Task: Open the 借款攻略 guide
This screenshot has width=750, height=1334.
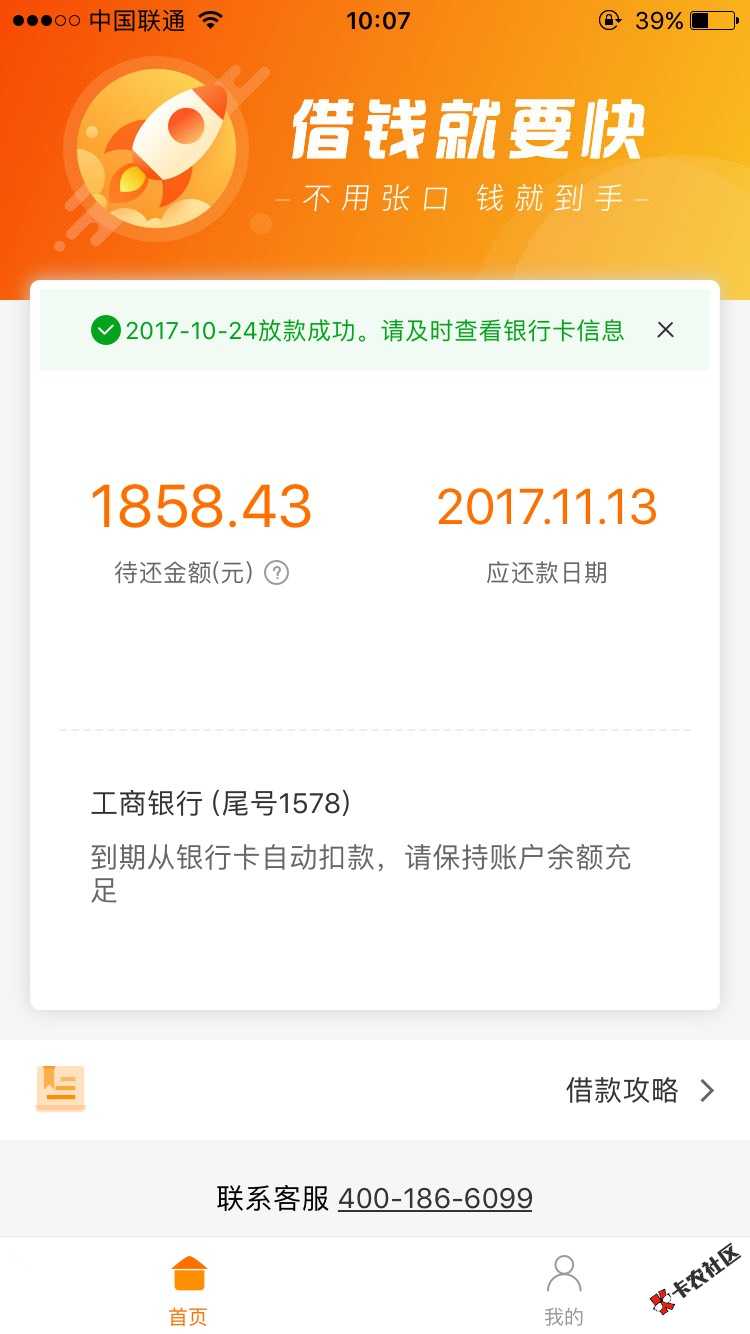Action: [640, 1090]
